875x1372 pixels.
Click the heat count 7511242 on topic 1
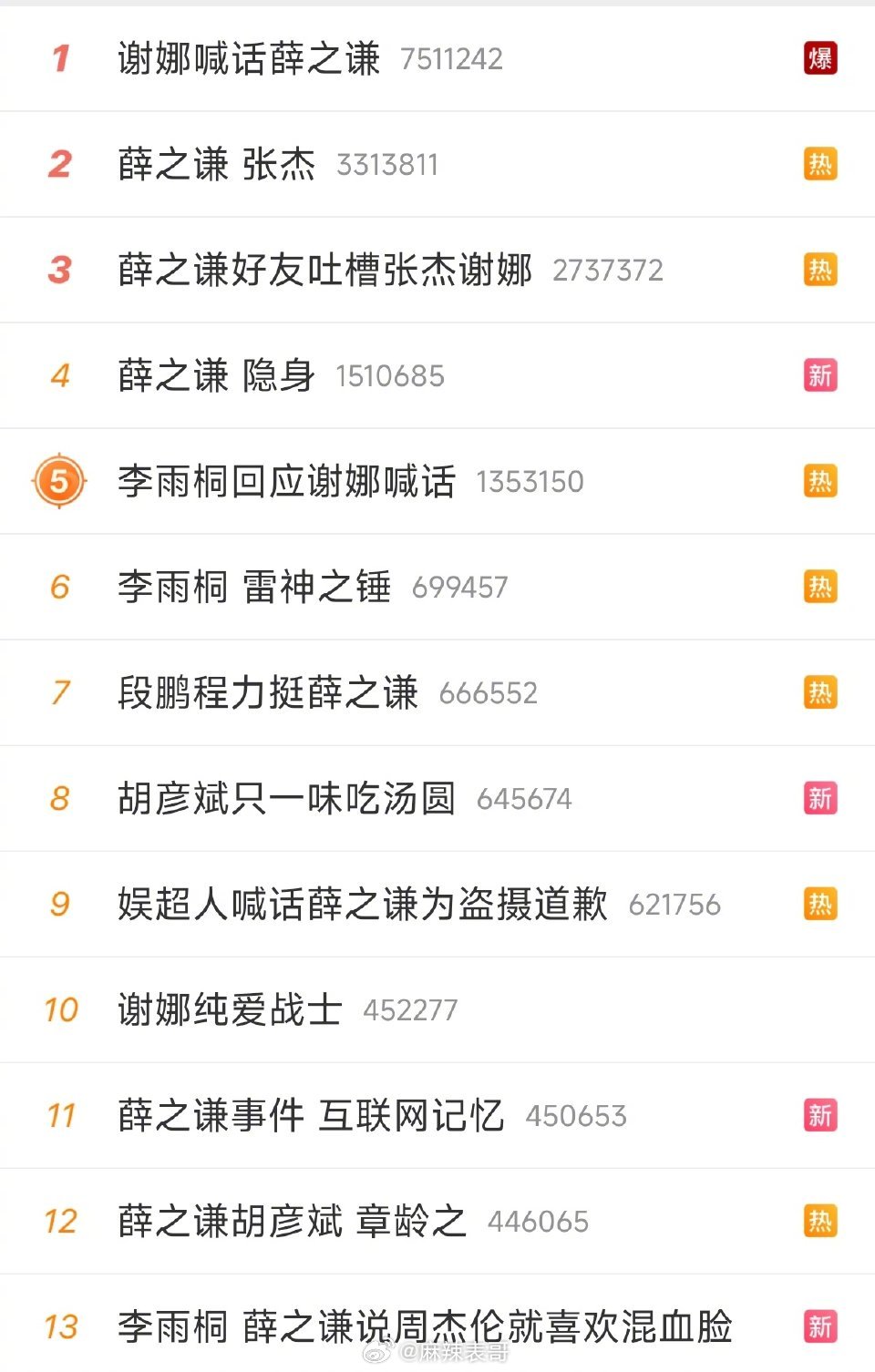point(449,60)
